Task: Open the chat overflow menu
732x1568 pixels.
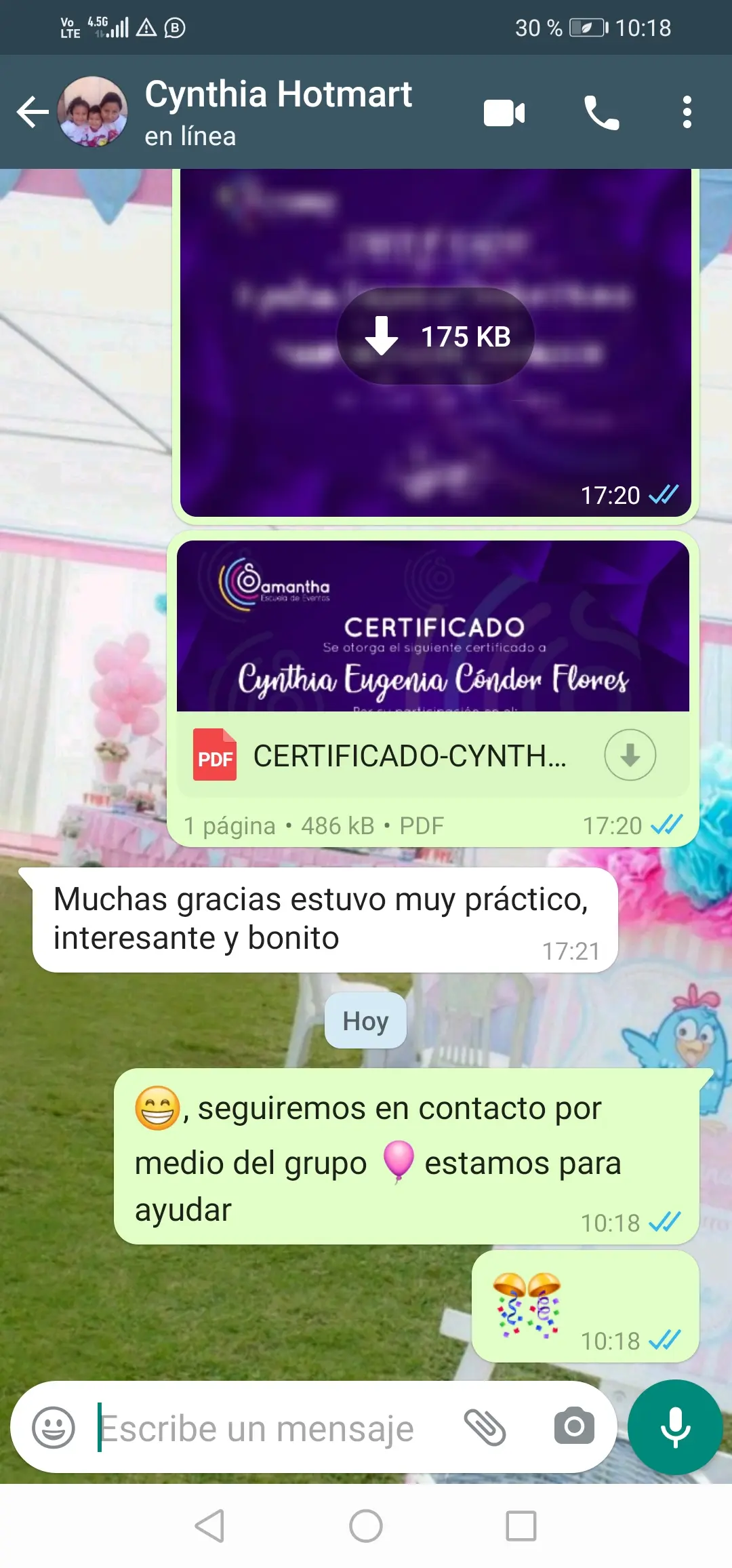Action: [687, 112]
